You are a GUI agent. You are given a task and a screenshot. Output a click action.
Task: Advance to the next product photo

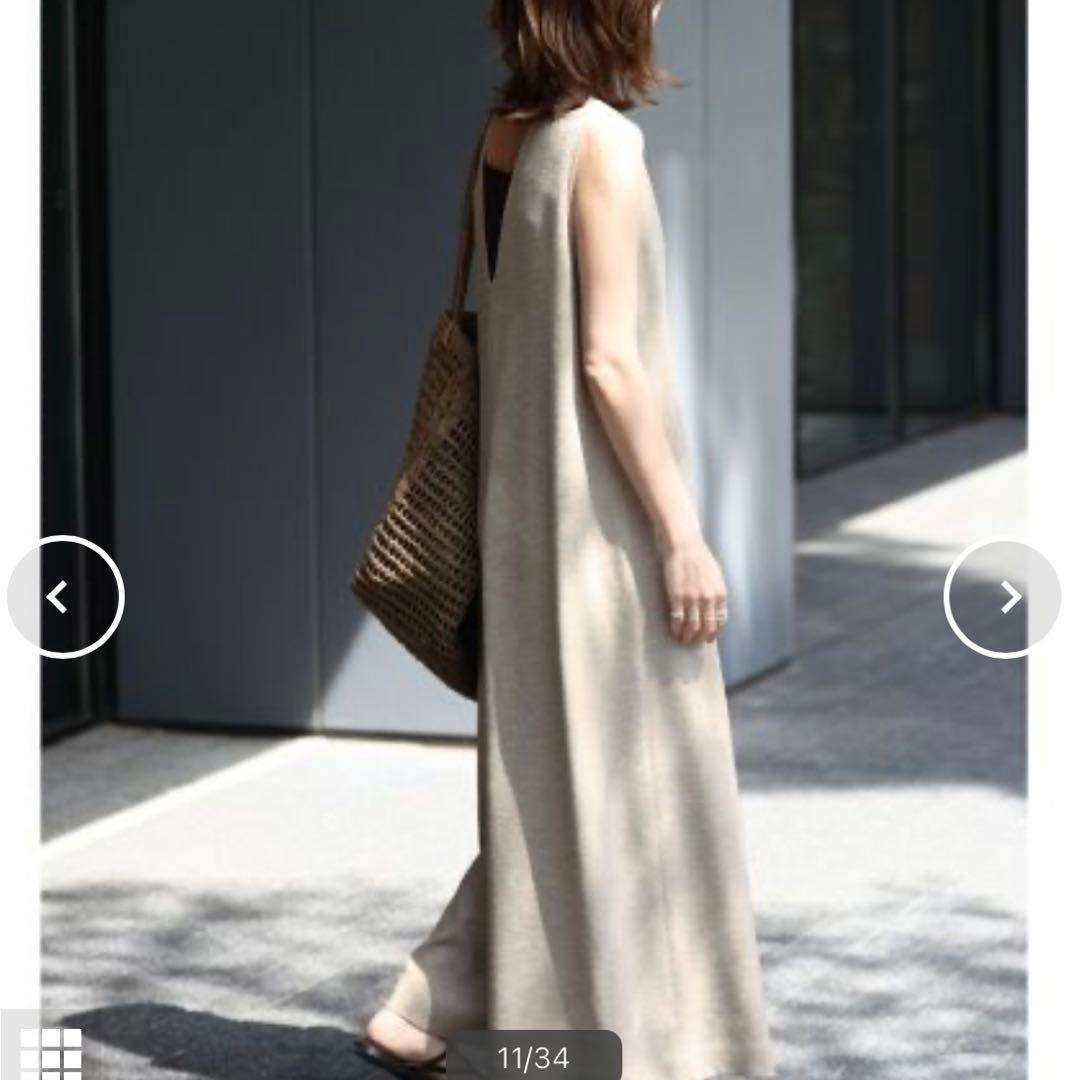coord(1002,598)
